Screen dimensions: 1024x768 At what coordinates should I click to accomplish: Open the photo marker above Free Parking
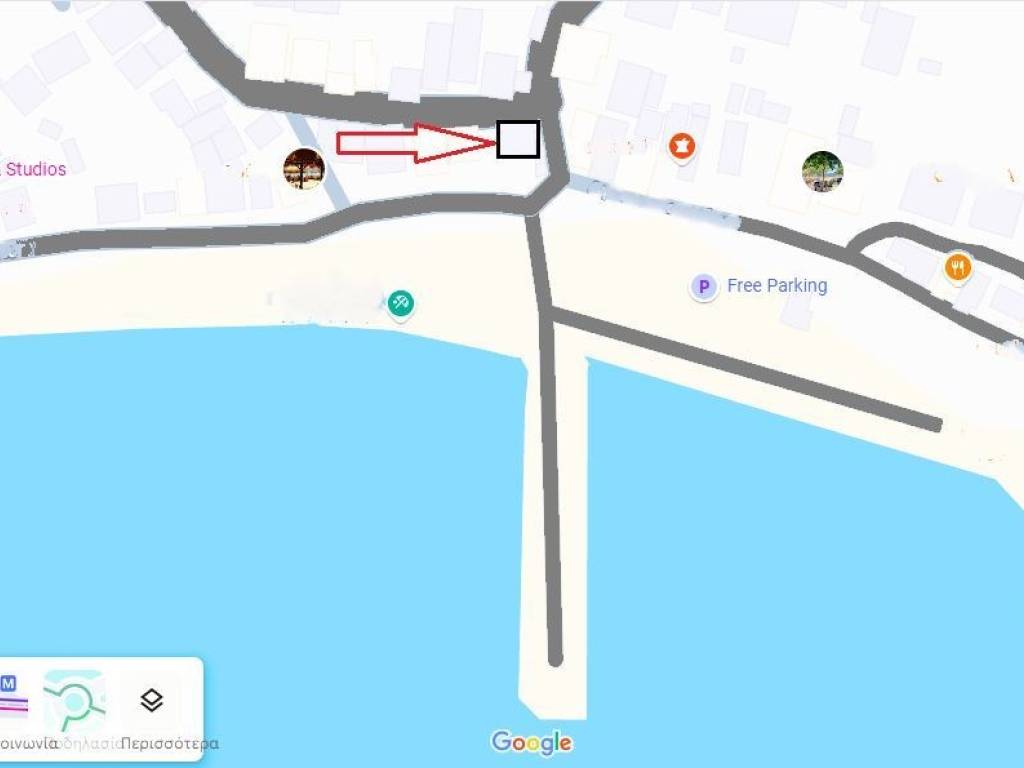[x=822, y=172]
